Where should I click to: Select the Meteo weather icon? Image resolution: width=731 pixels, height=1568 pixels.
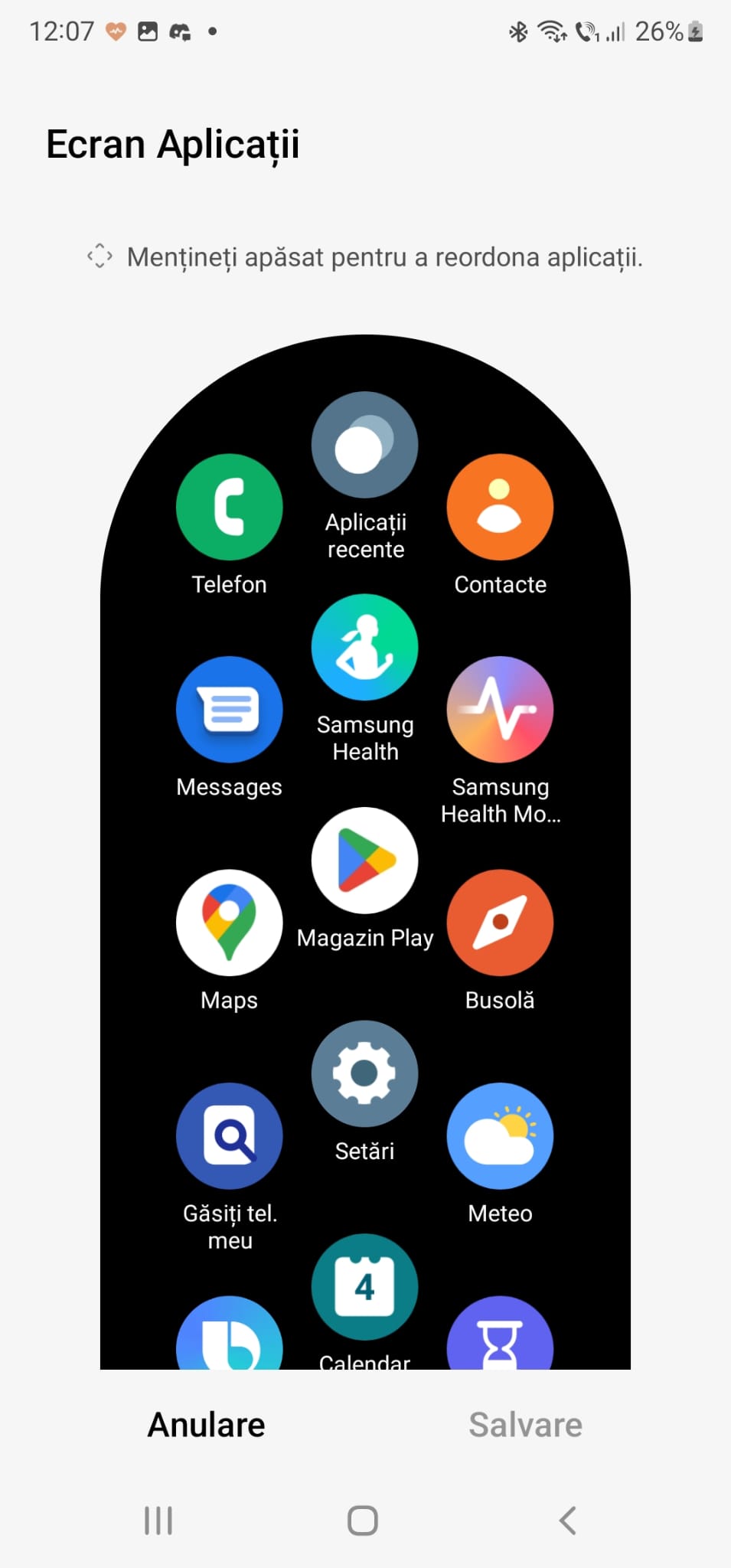(500, 1135)
